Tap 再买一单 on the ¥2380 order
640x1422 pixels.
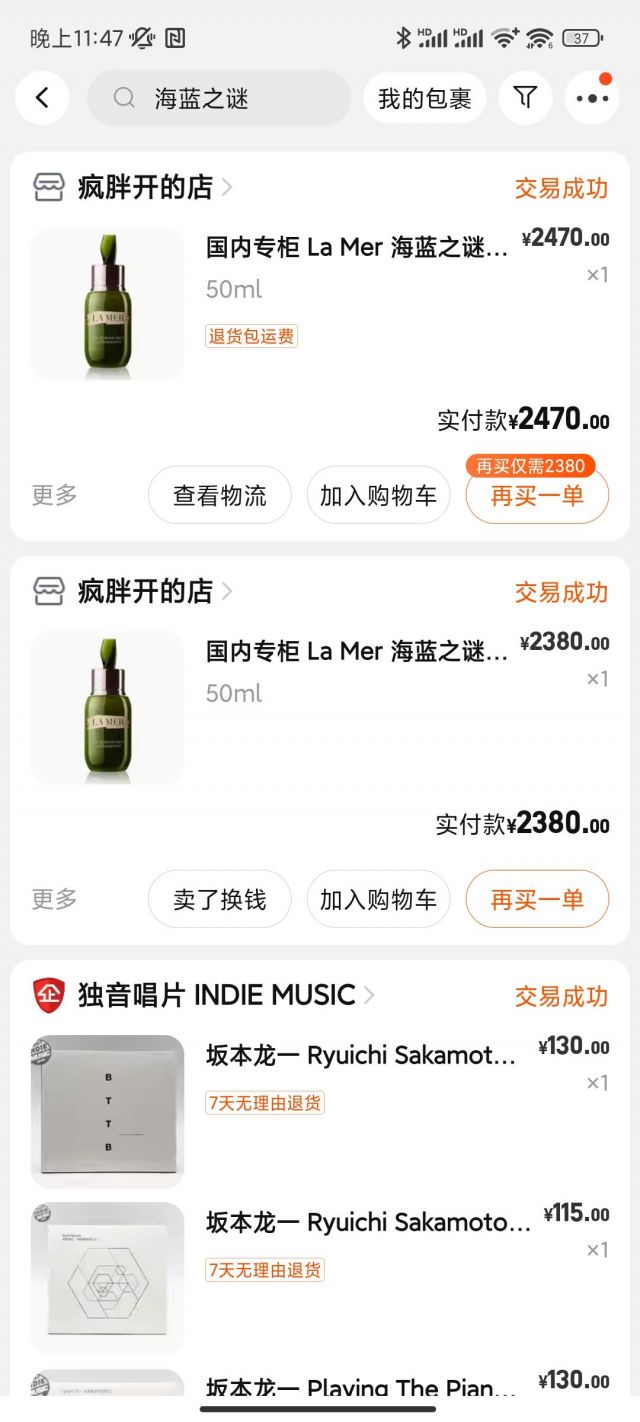pyautogui.click(x=537, y=899)
